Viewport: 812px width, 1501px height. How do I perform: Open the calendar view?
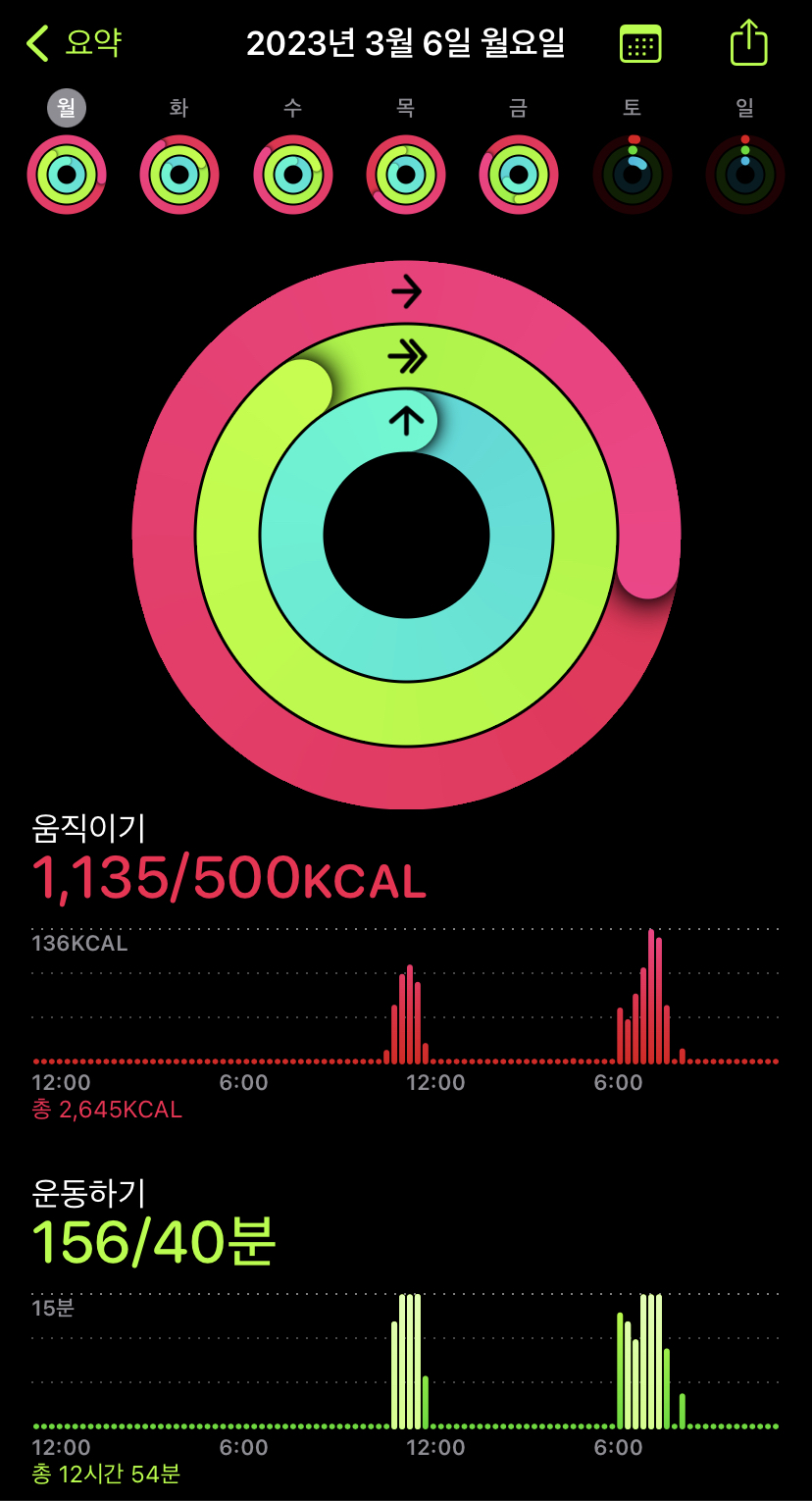640,44
